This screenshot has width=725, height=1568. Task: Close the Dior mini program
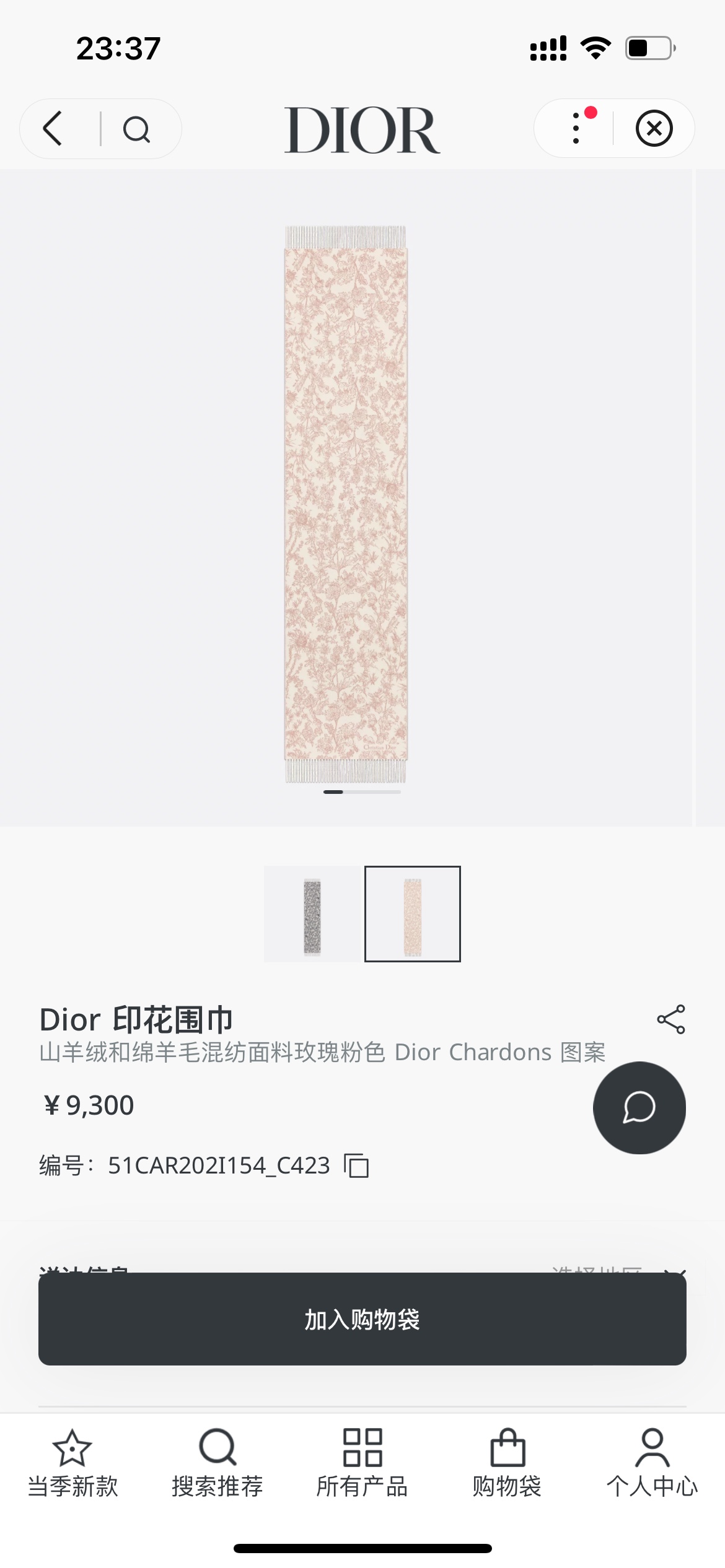654,129
